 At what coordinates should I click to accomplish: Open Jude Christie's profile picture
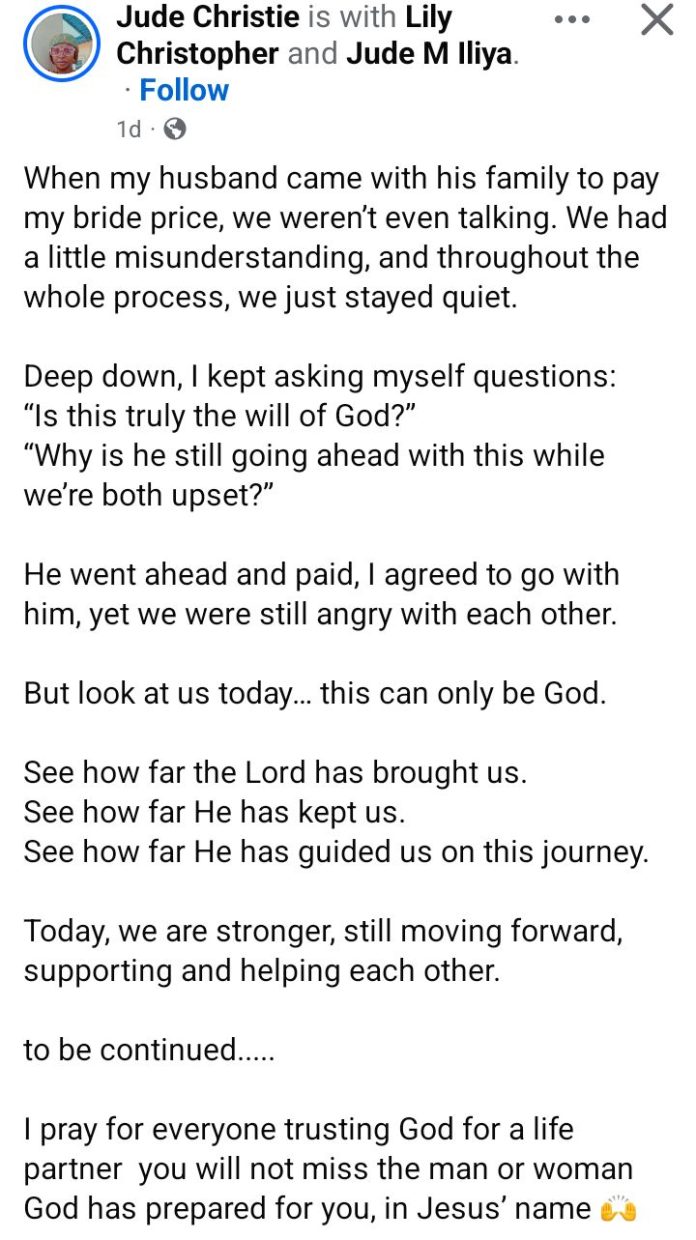[x=62, y=50]
